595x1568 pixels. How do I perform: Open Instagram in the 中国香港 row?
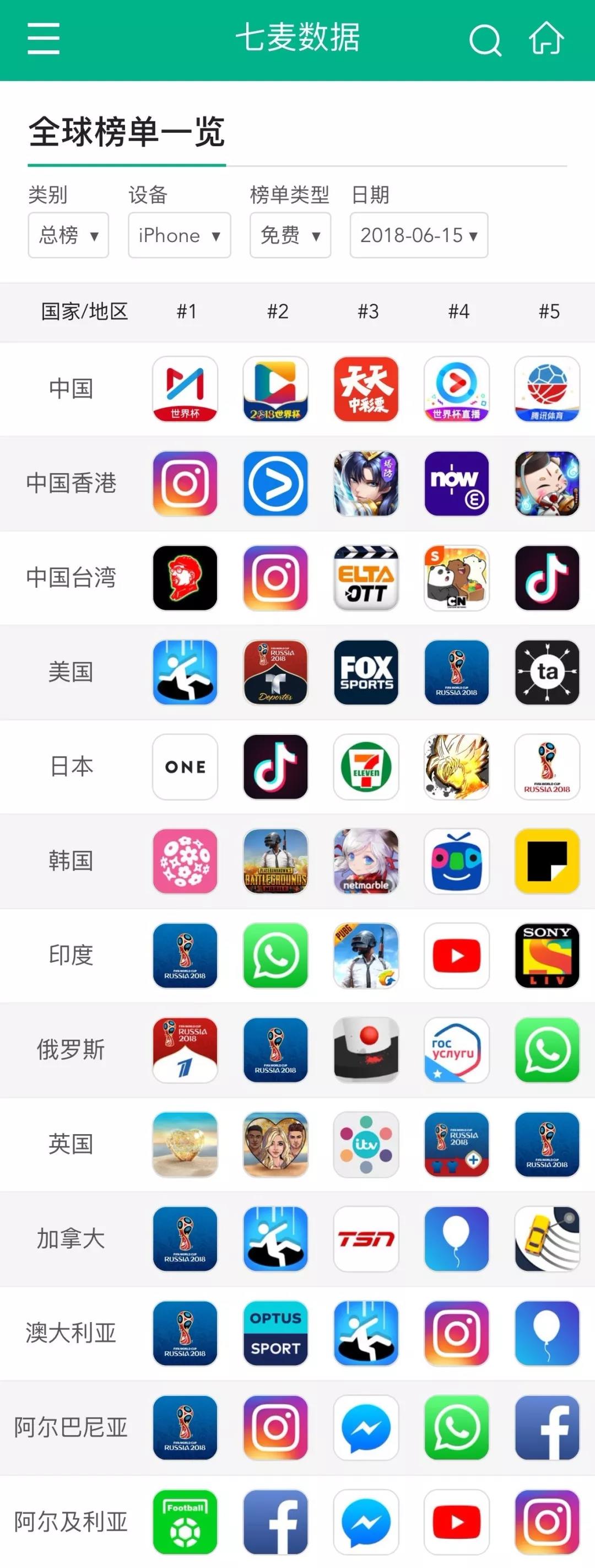(x=185, y=484)
